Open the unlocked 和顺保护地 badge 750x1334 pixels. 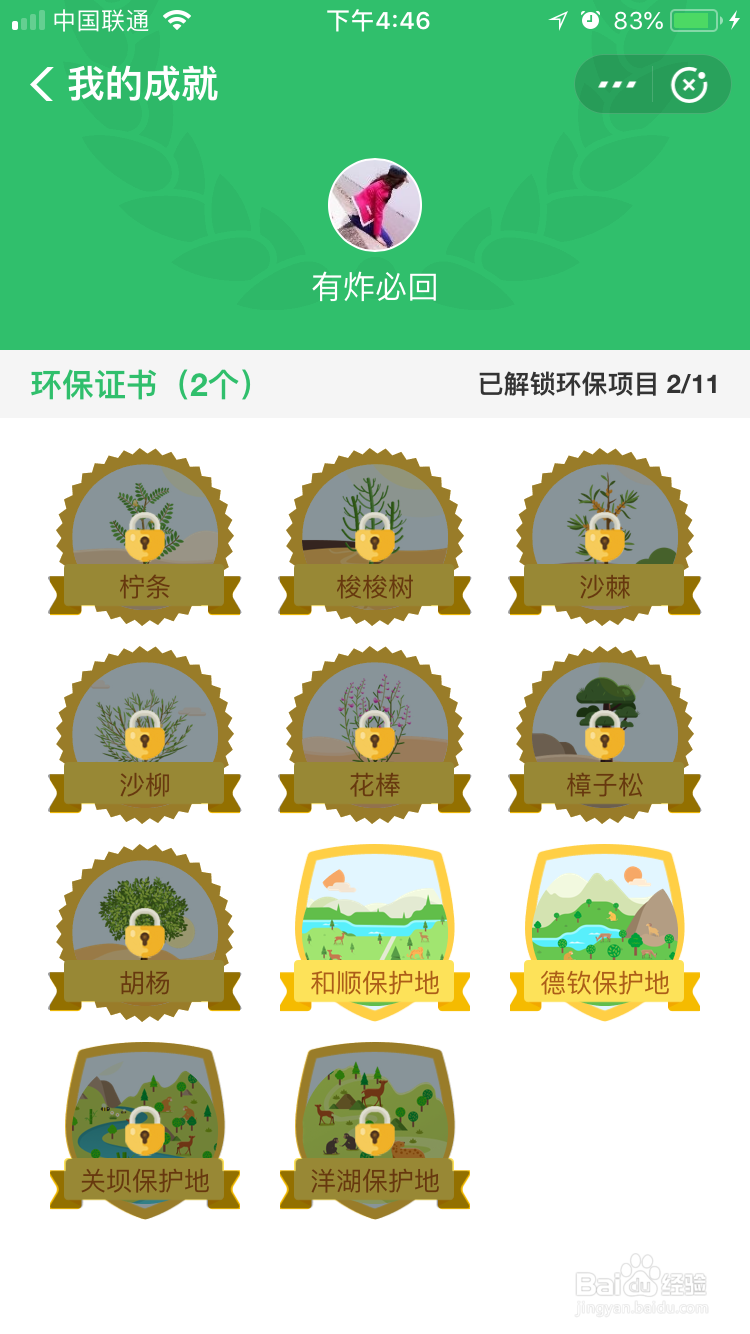coord(374,930)
